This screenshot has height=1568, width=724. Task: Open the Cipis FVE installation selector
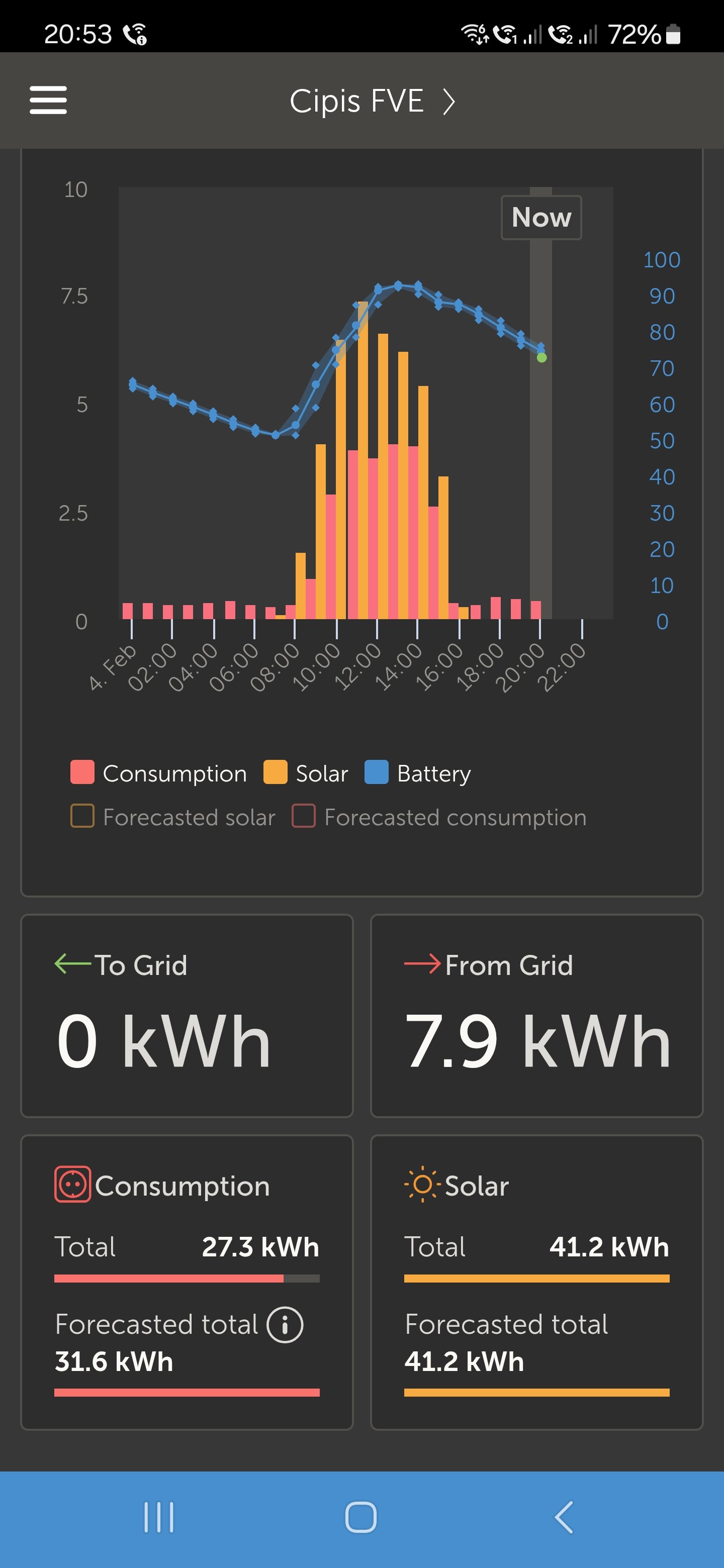point(372,101)
